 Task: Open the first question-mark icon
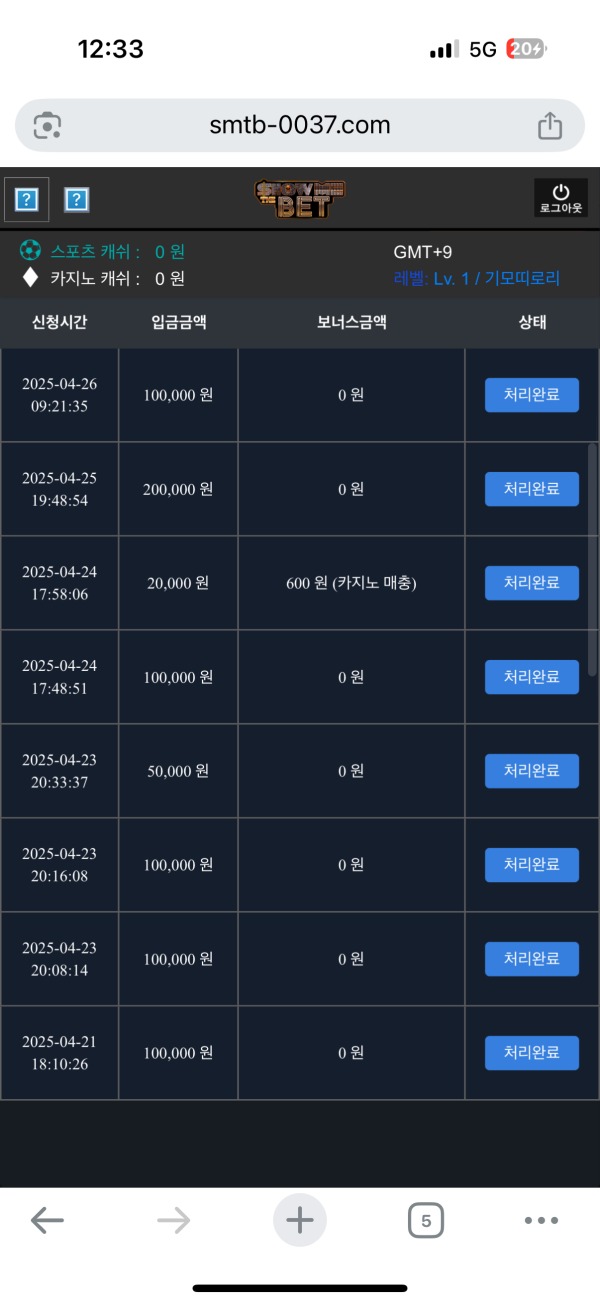click(26, 199)
